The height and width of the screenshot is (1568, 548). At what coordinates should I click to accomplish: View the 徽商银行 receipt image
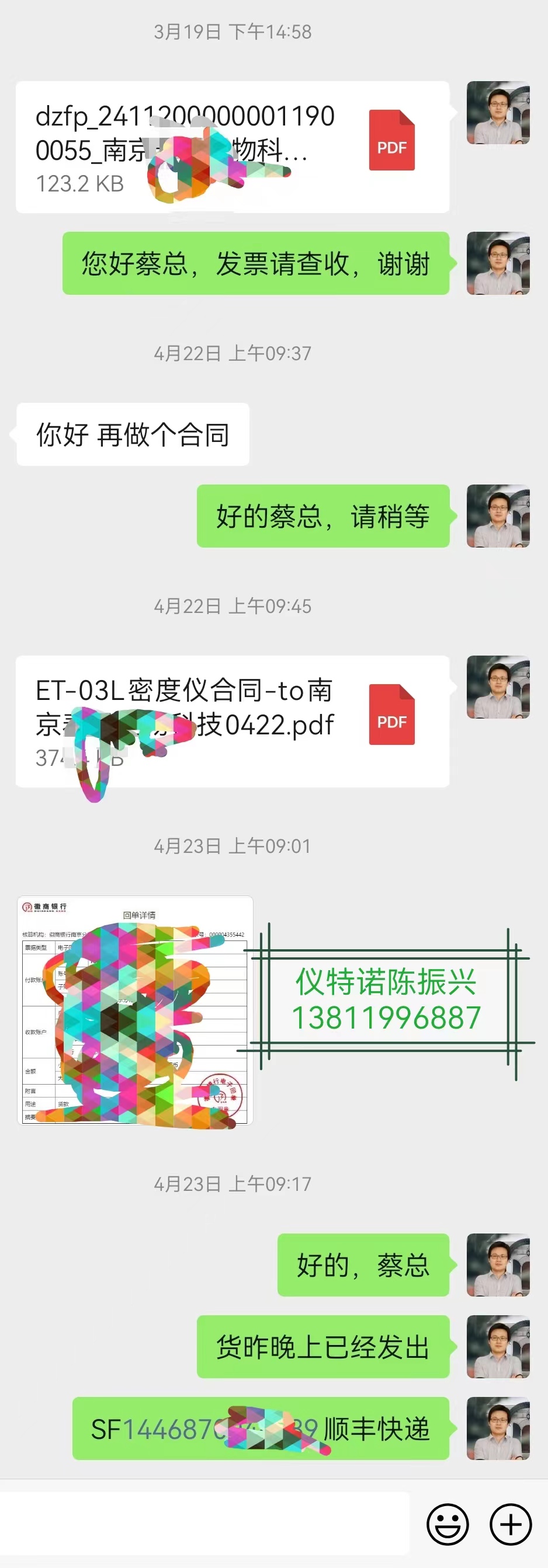(x=135, y=1010)
